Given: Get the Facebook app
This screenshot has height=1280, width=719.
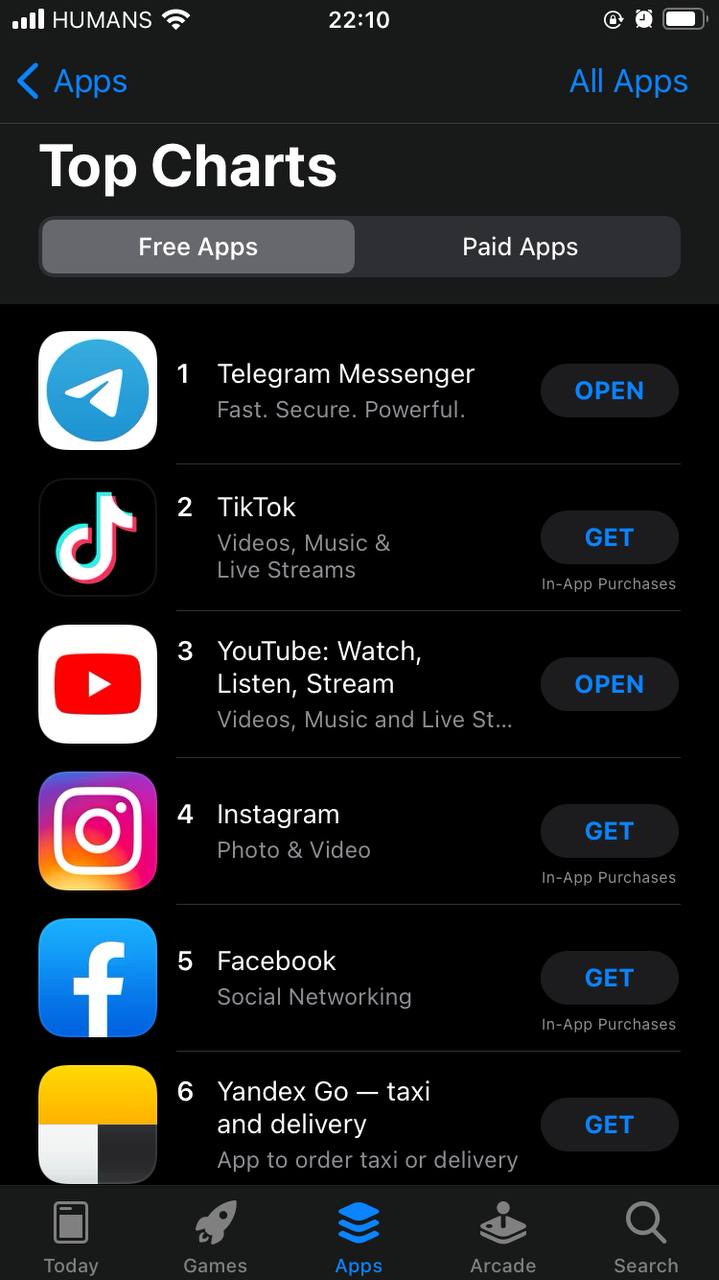Looking at the screenshot, I should point(609,978).
